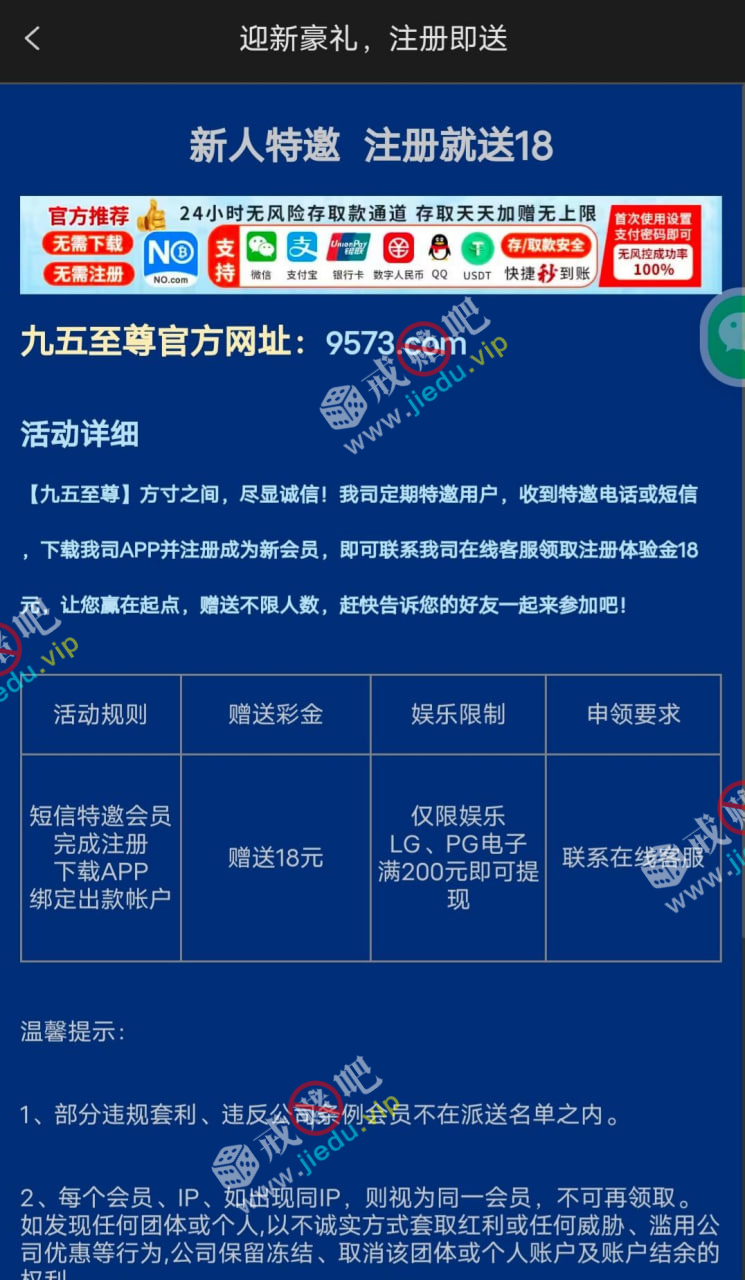Open the floating customer service chat bubble
This screenshot has height=1280, width=745.
click(728, 336)
